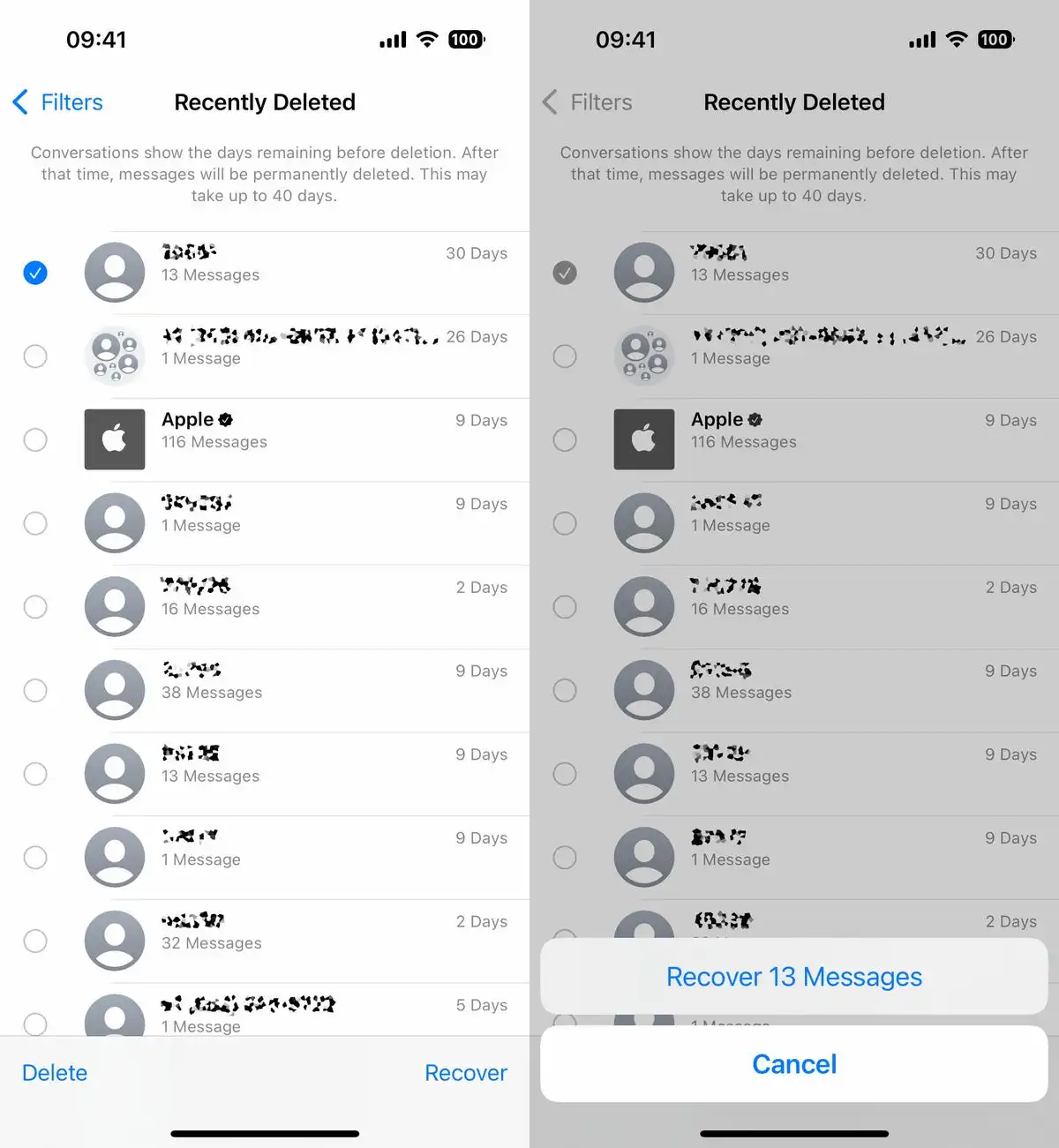
Task: Confirm Recover 13 Messages
Action: [793, 977]
